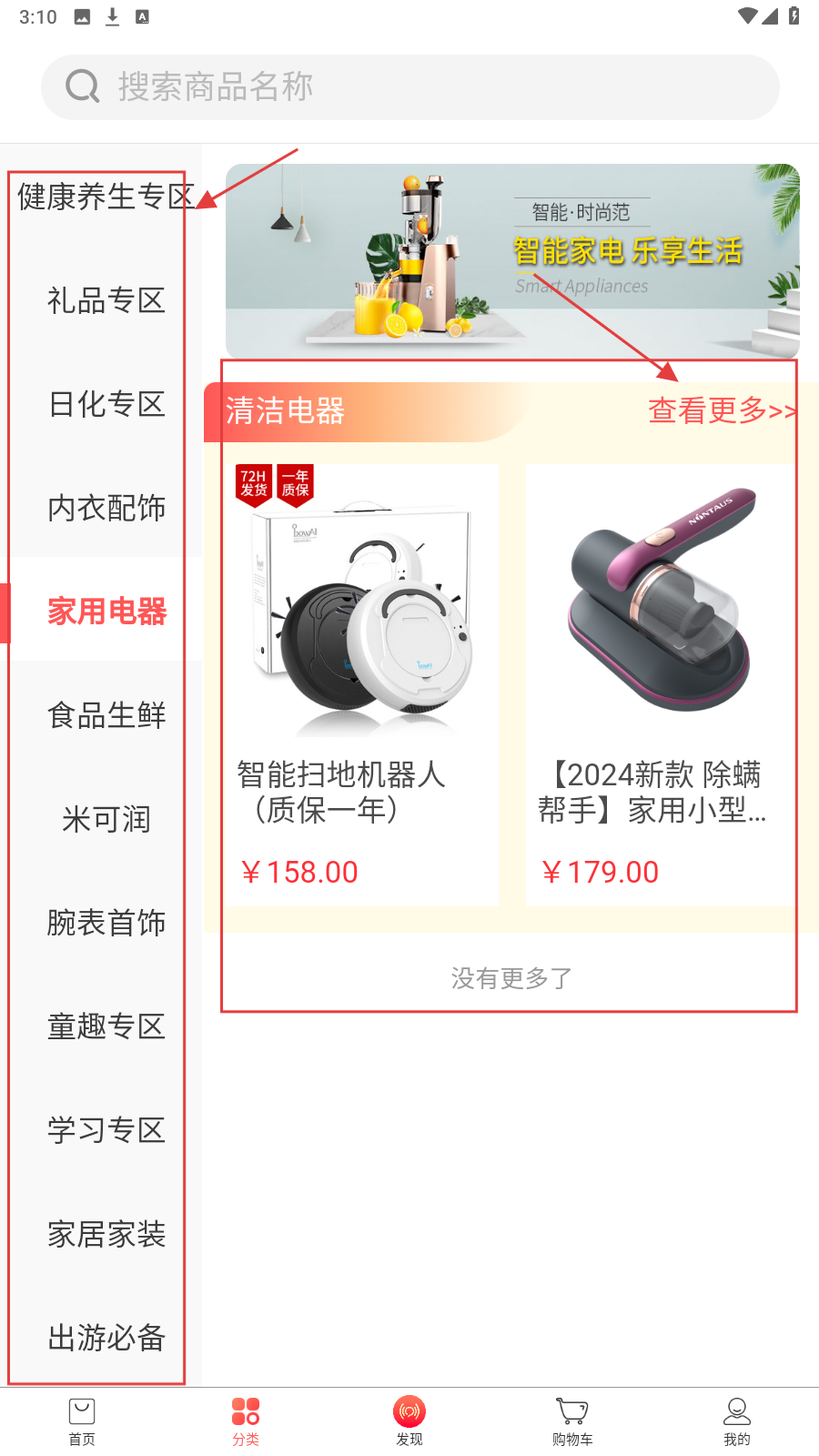819x1456 pixels.
Task: Open the 出游必备 category
Action: (106, 1338)
